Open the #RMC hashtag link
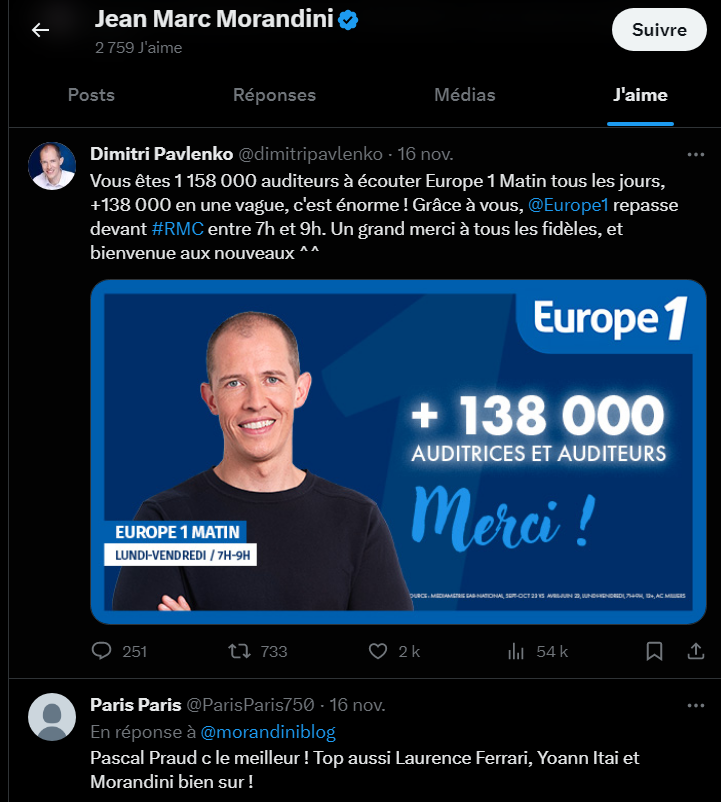Viewport: 721px width, 802px height. point(178,228)
